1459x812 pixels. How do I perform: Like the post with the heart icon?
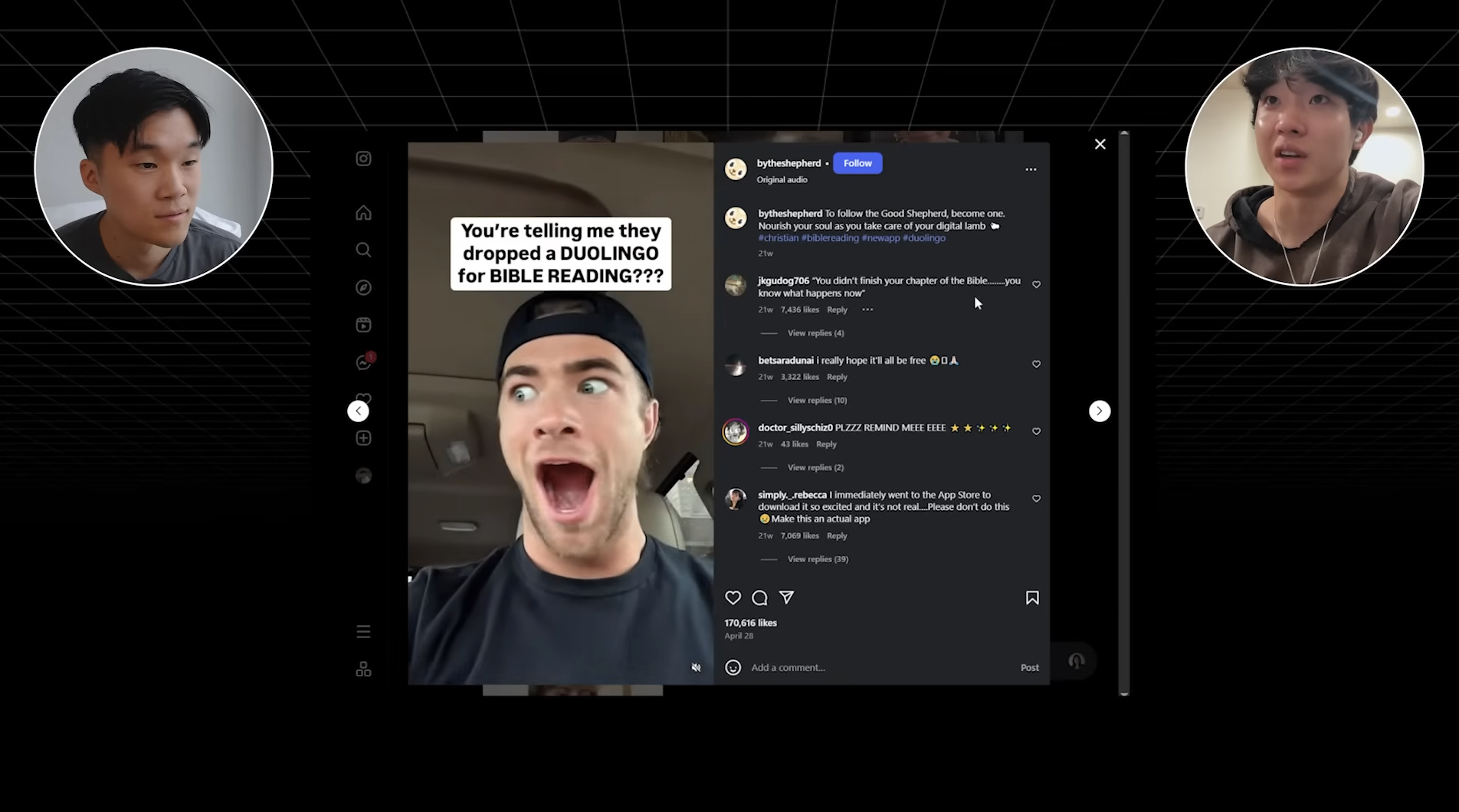pyautogui.click(x=733, y=598)
